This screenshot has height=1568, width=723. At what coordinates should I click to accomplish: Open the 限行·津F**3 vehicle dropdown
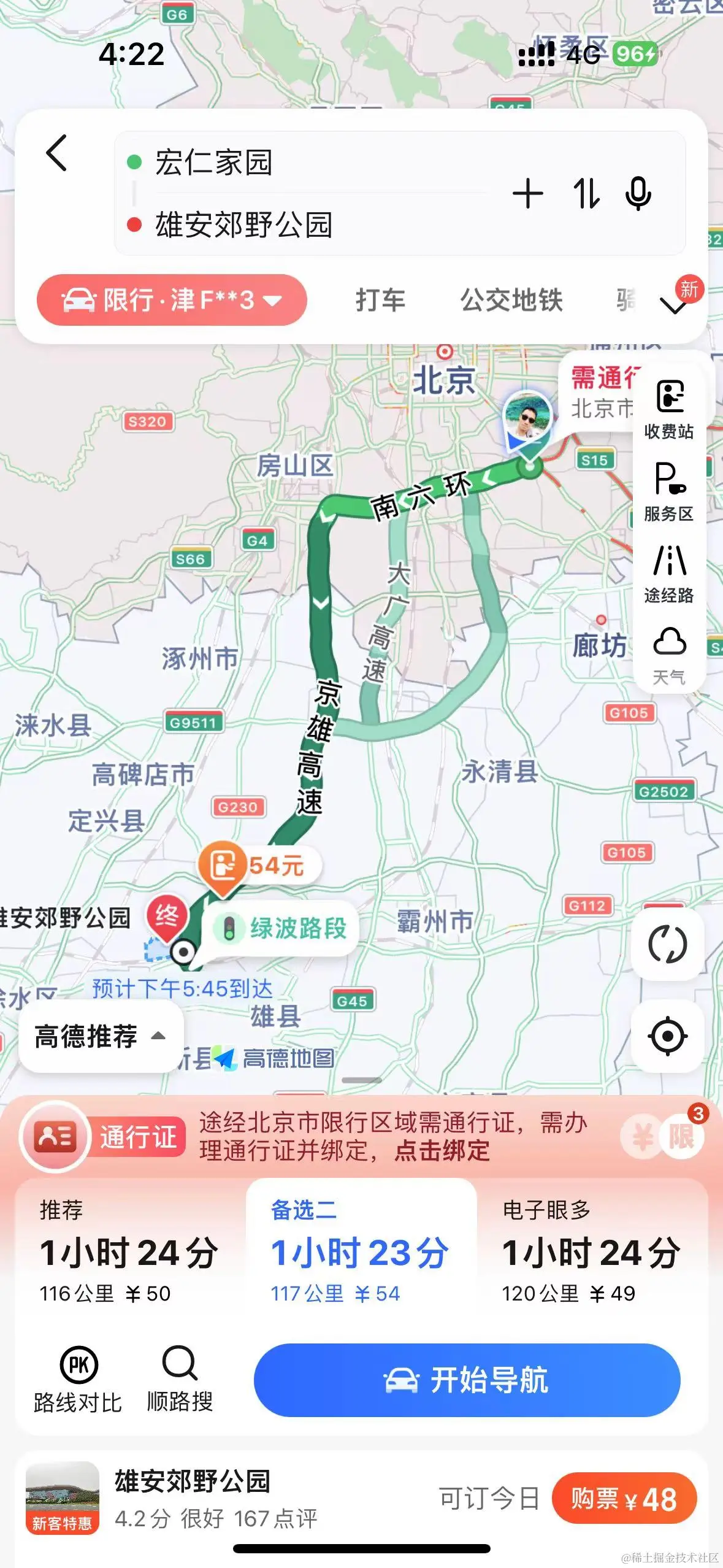(172, 300)
